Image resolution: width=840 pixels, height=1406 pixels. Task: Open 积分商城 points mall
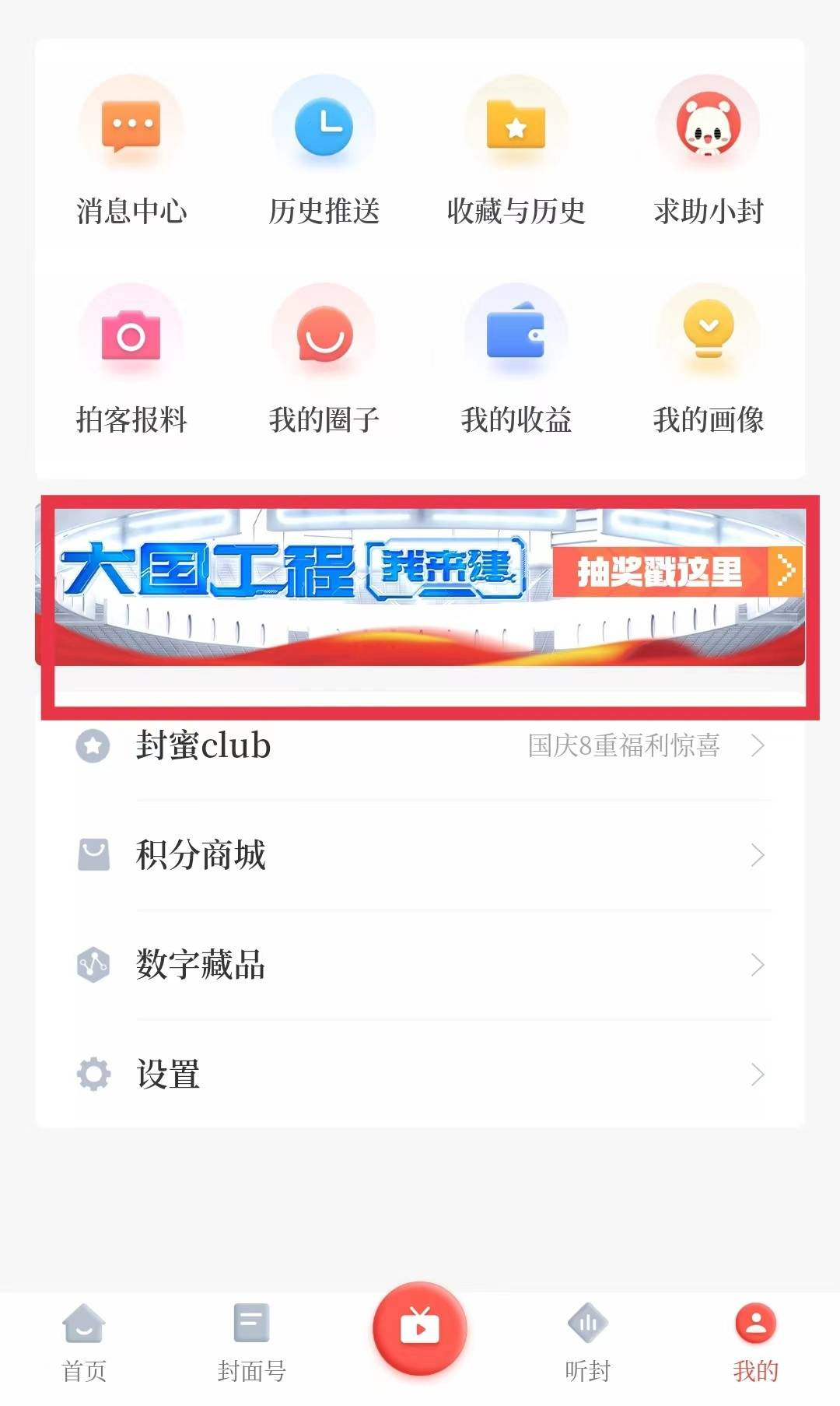pos(420,855)
